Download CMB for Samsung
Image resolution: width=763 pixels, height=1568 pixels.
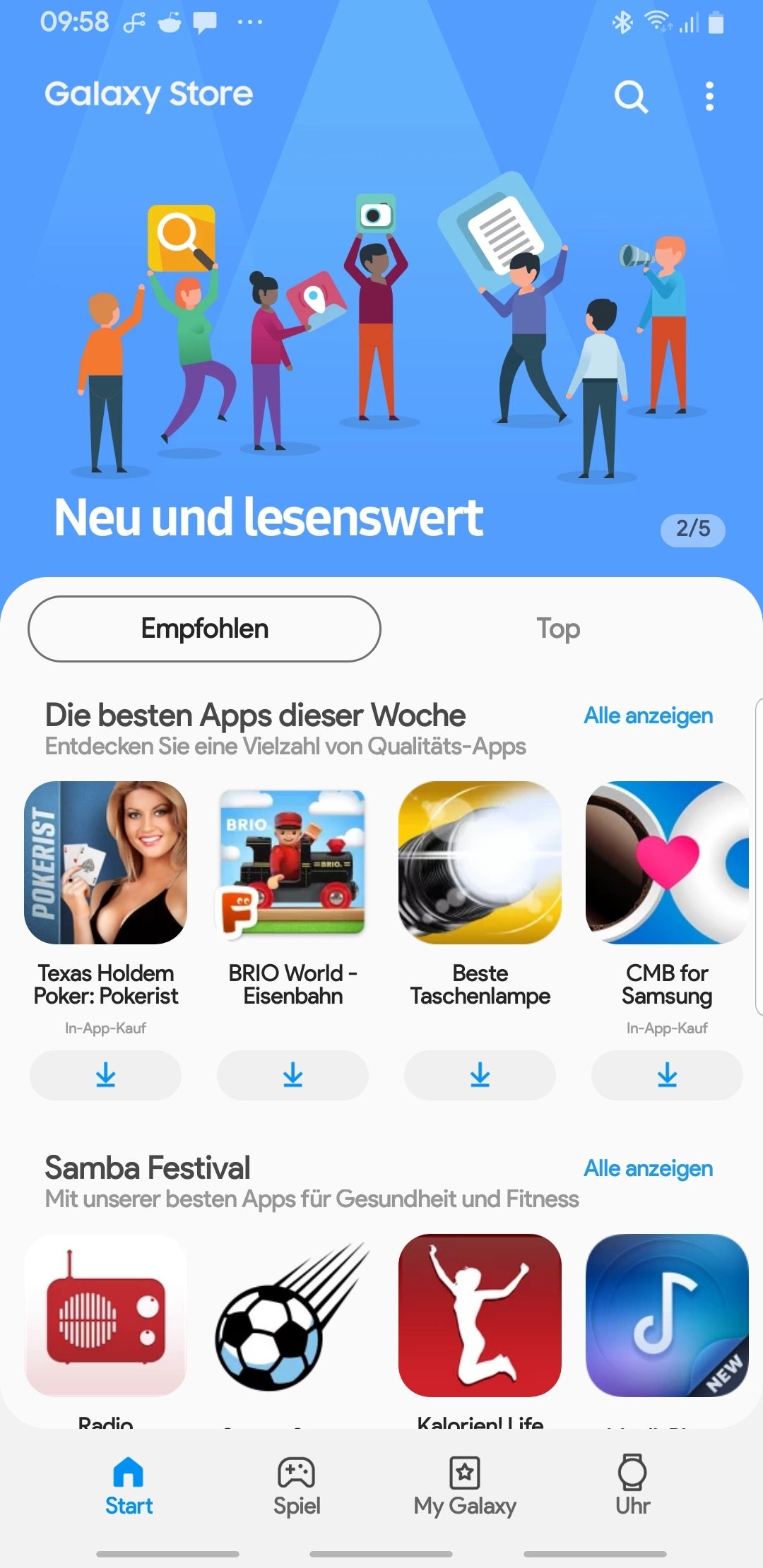667,1075
